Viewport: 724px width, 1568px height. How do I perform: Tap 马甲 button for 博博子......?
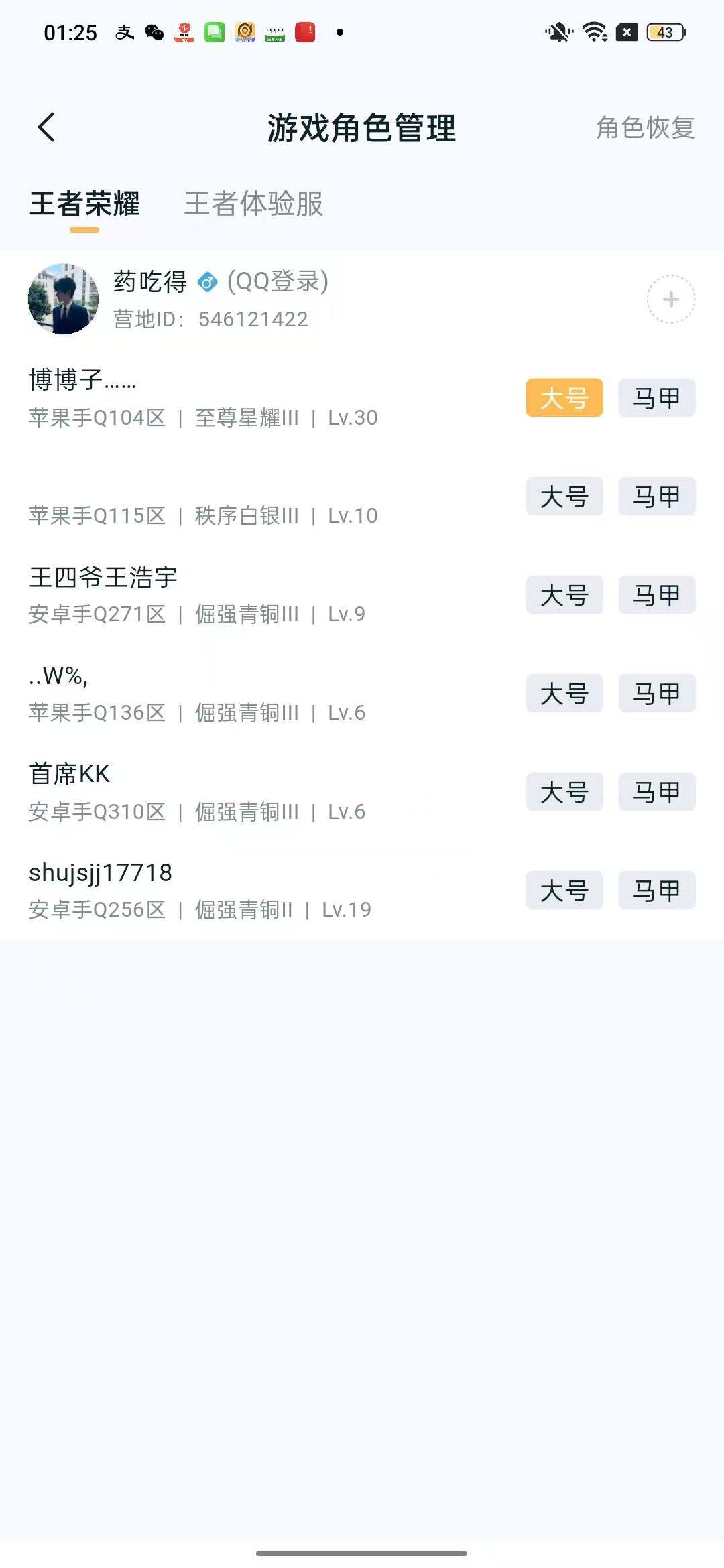(656, 397)
